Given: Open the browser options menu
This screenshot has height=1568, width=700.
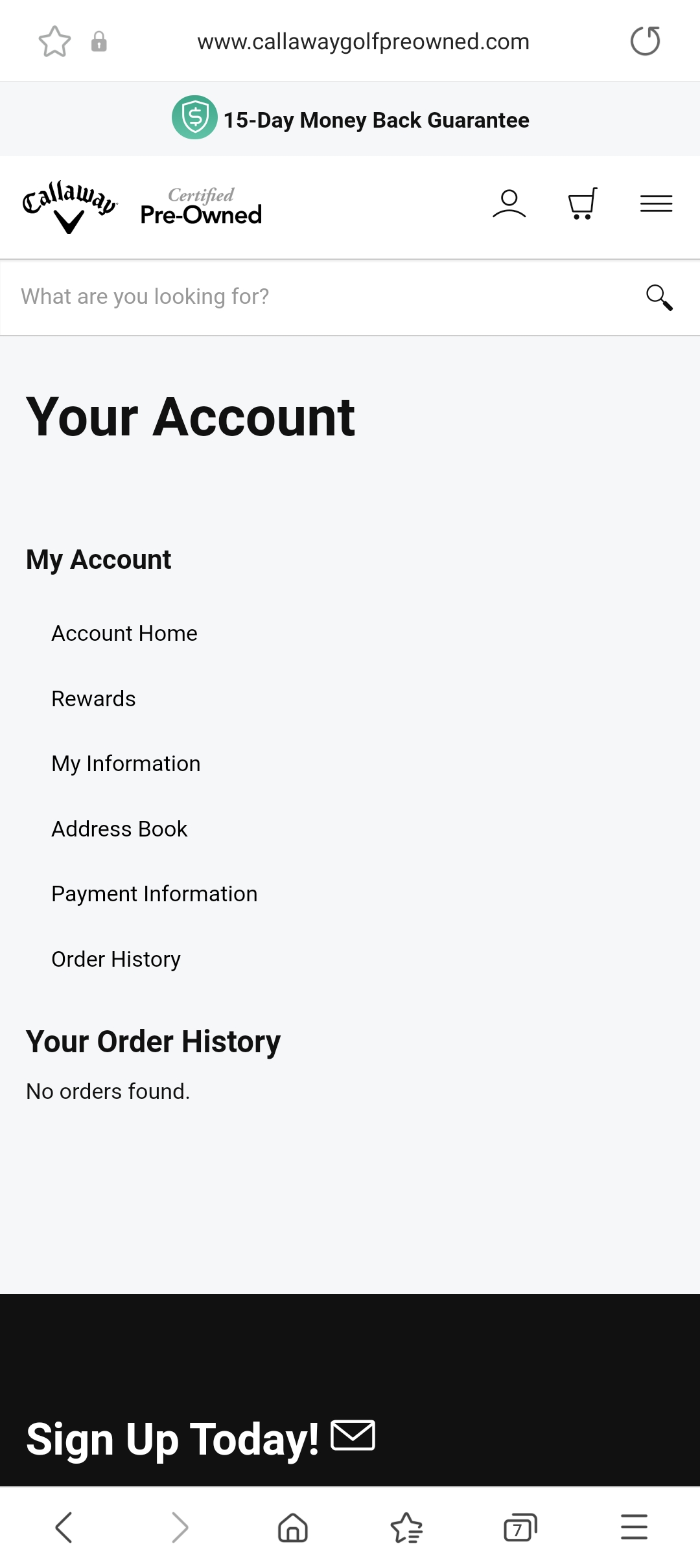Looking at the screenshot, I should click(634, 1527).
